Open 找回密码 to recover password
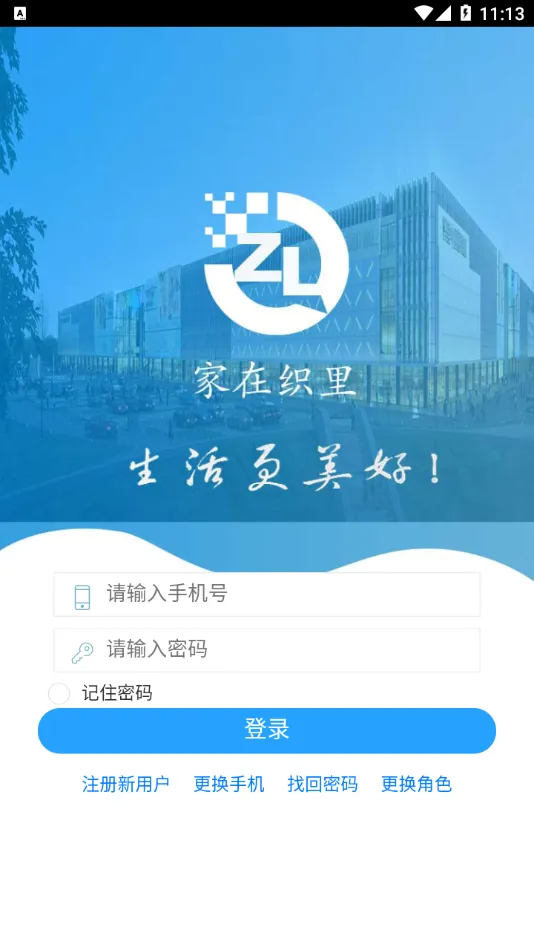This screenshot has width=534, height=950. click(322, 784)
